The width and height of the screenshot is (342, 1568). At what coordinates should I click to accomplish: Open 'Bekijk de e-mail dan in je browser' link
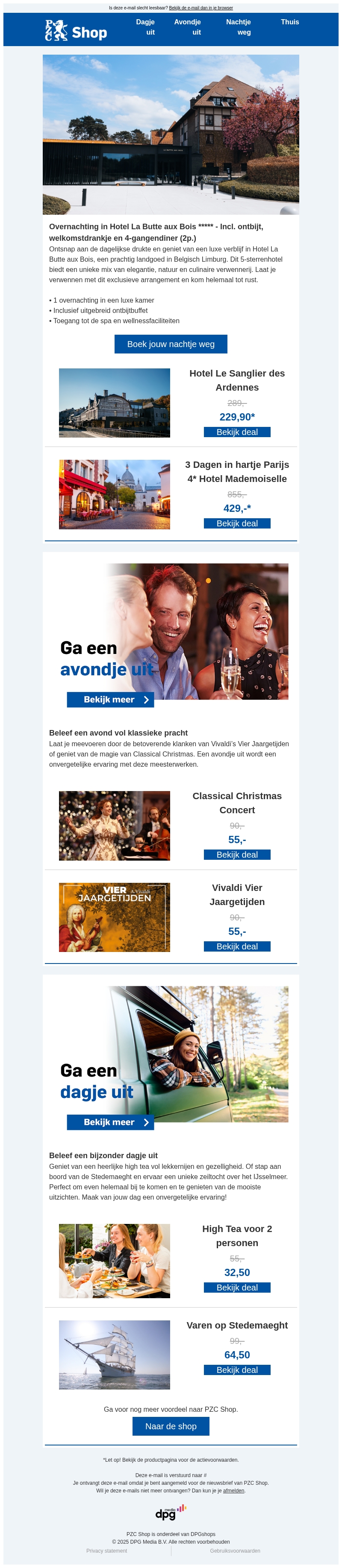pos(200,8)
